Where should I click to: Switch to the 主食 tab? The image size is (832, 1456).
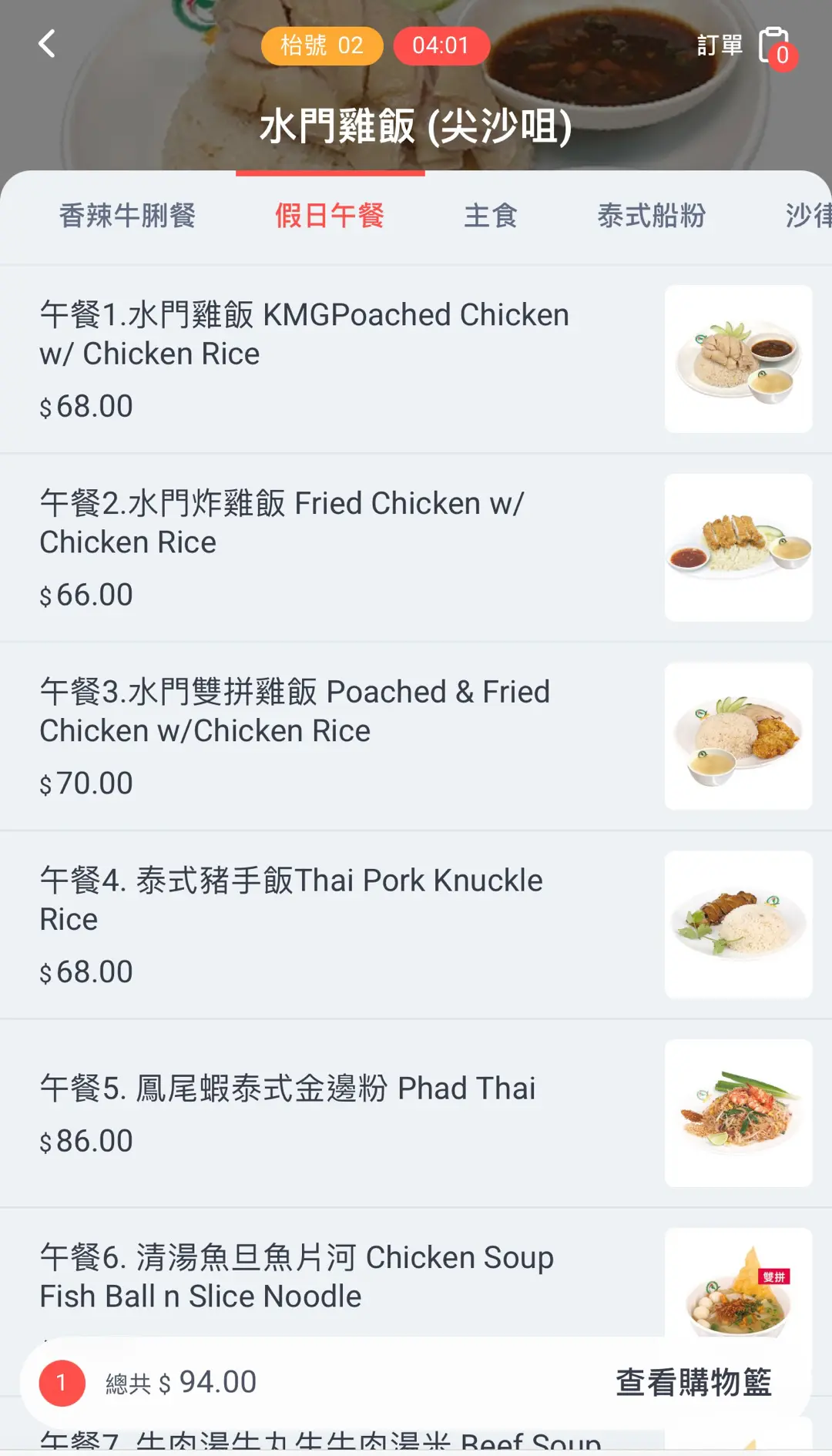click(x=491, y=216)
